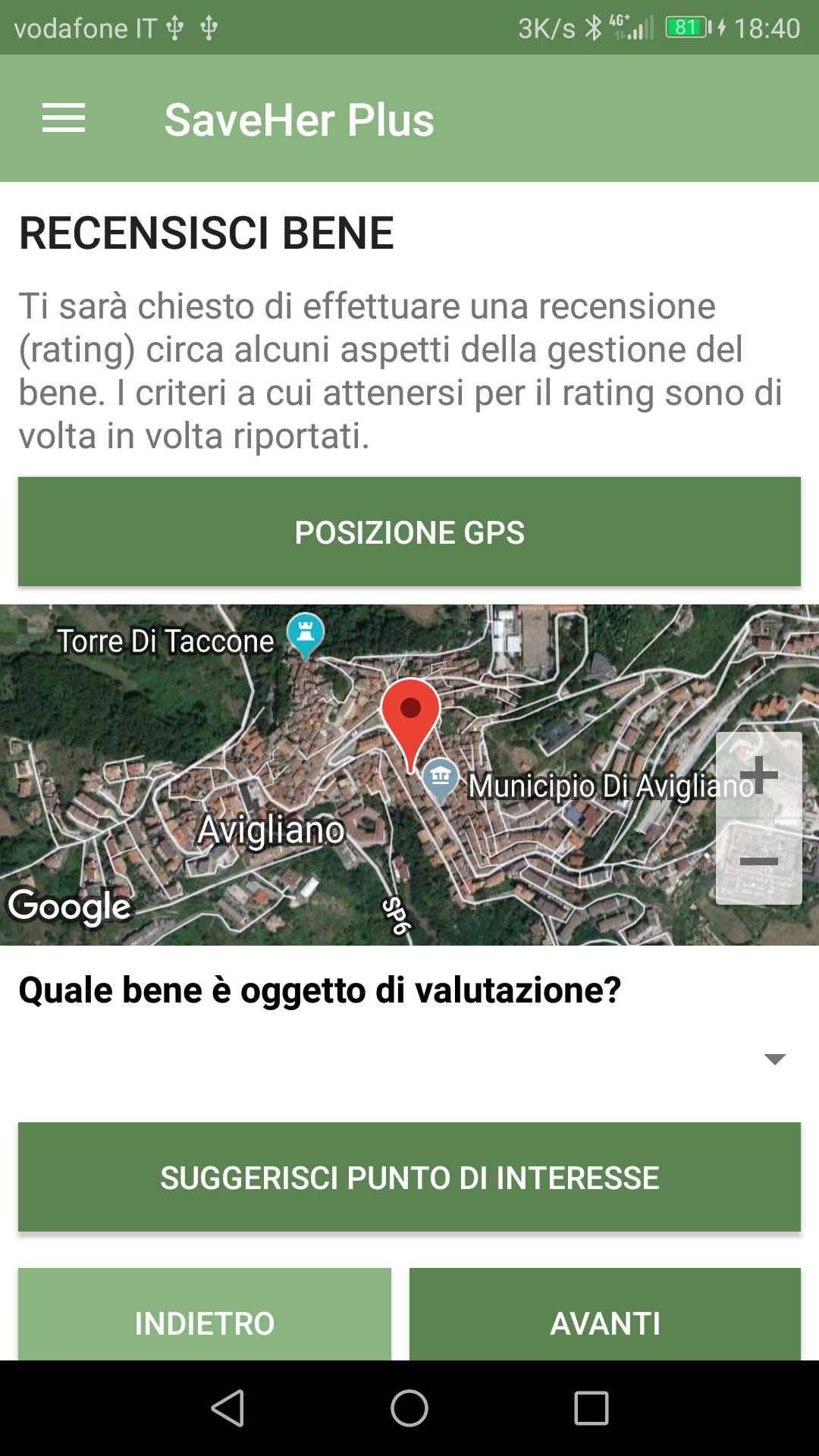This screenshot has height=1456, width=819.
Task: Tap the POSIZIONE GPS button
Action: coord(409,532)
